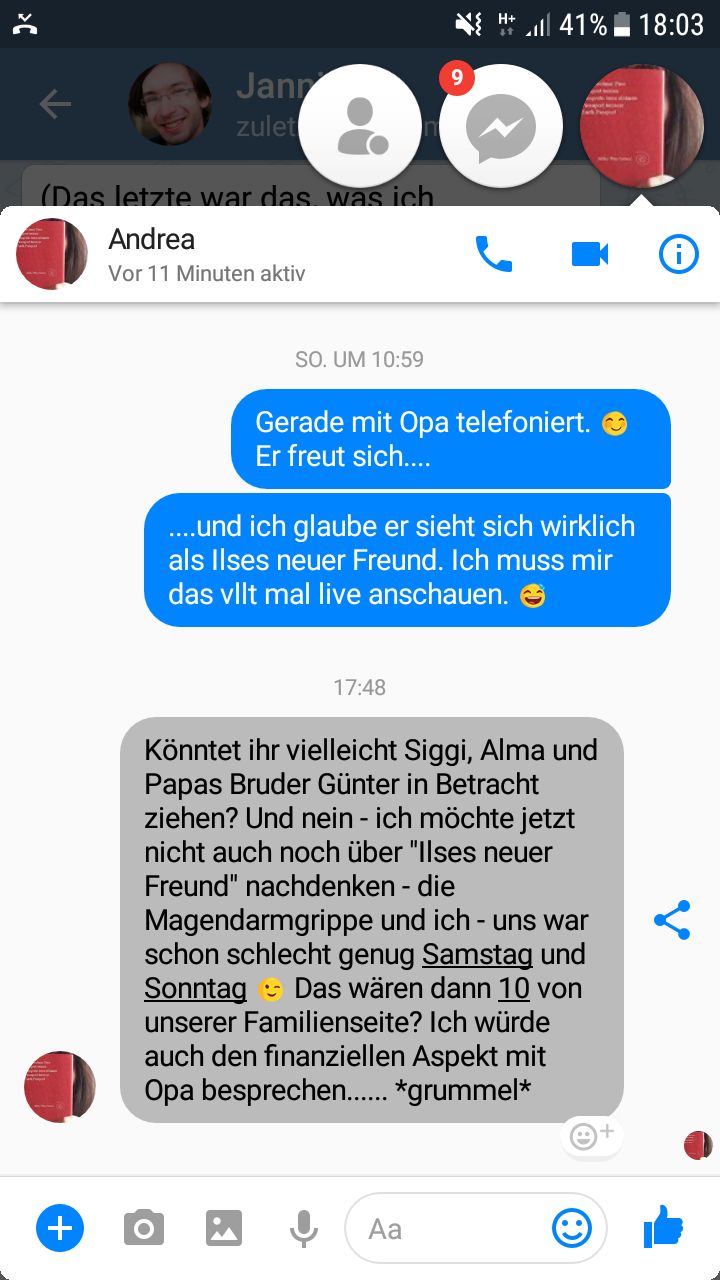This screenshot has height=1280, width=720.
Task: Open the Messenger chat head with 9 unread
Action: tap(501, 127)
